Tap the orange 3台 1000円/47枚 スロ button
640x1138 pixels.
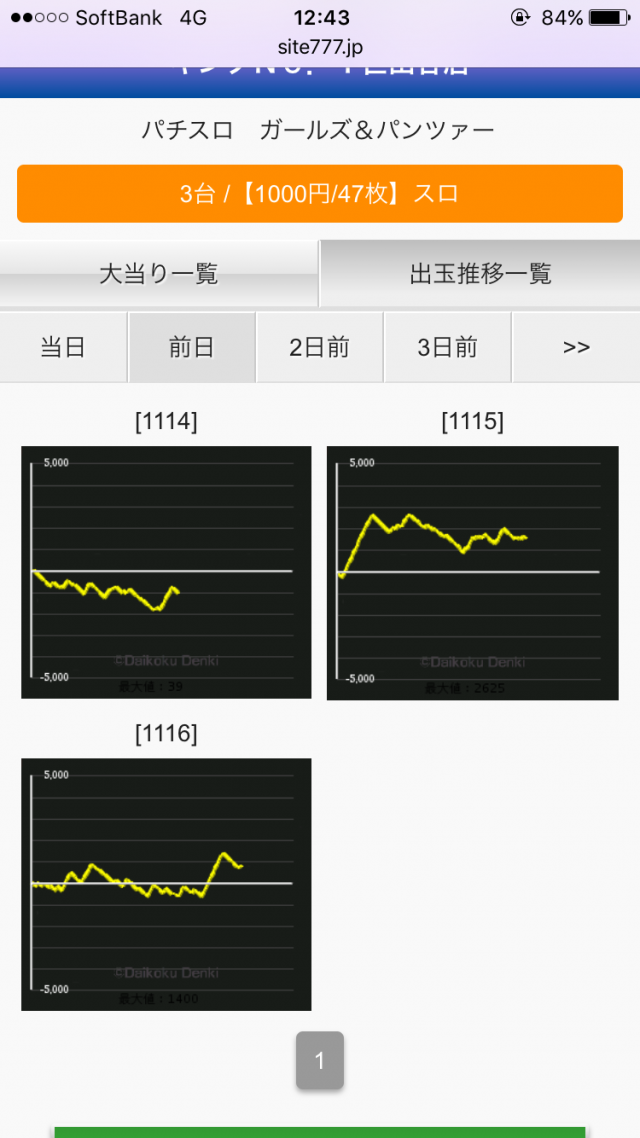320,194
